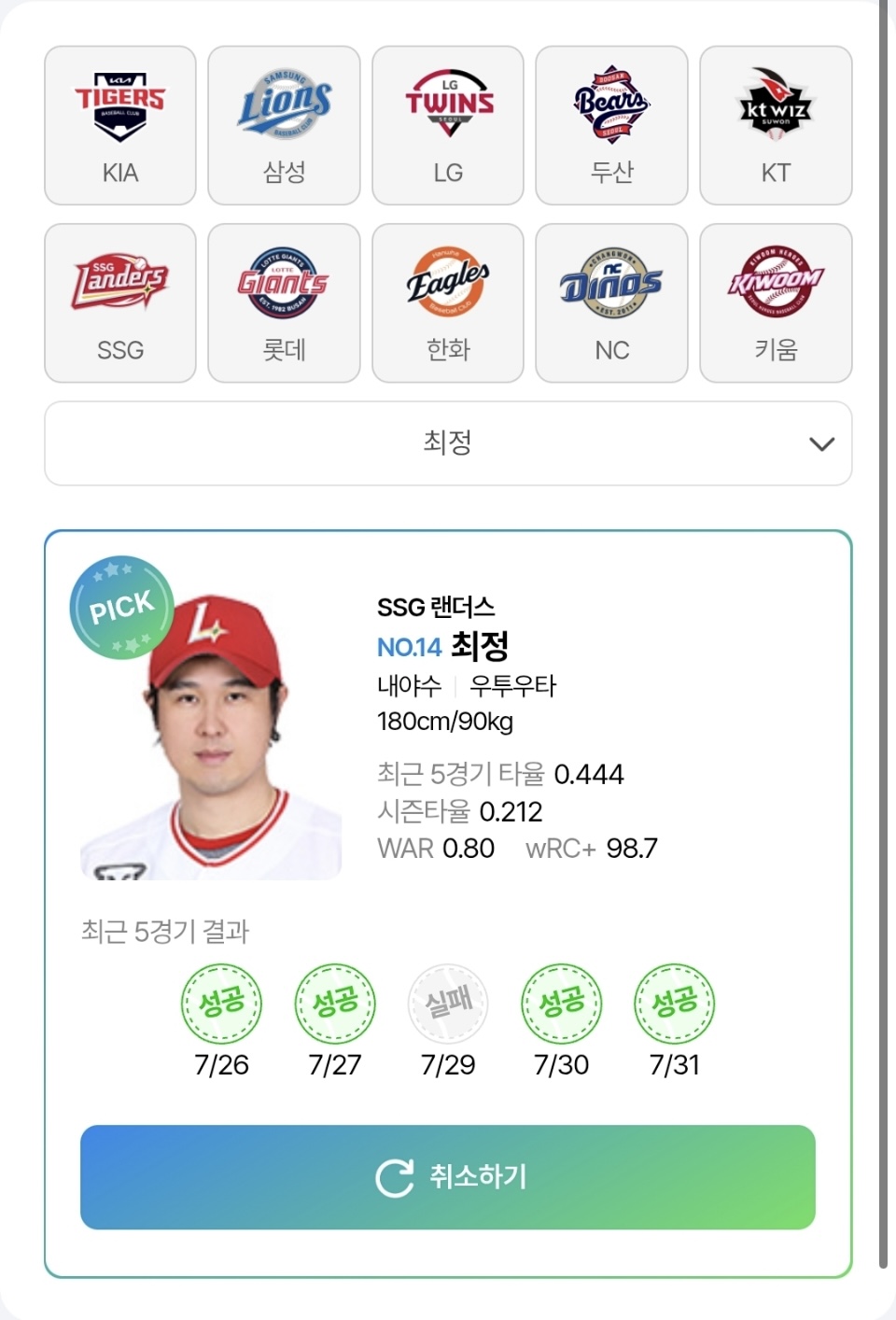Select the 롯데 Giants team

tap(284, 302)
